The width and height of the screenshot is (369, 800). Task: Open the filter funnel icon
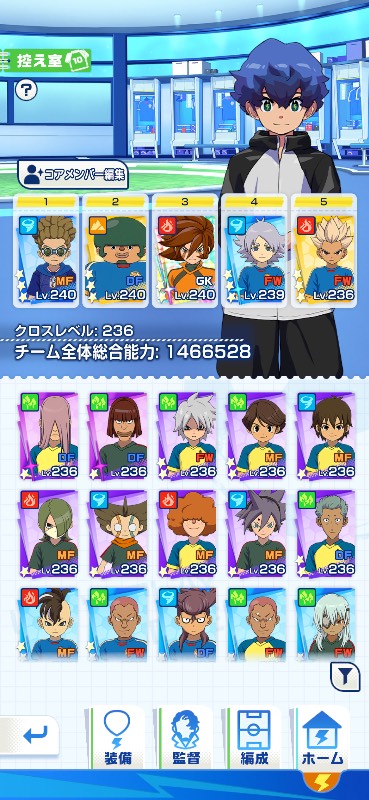click(x=345, y=677)
